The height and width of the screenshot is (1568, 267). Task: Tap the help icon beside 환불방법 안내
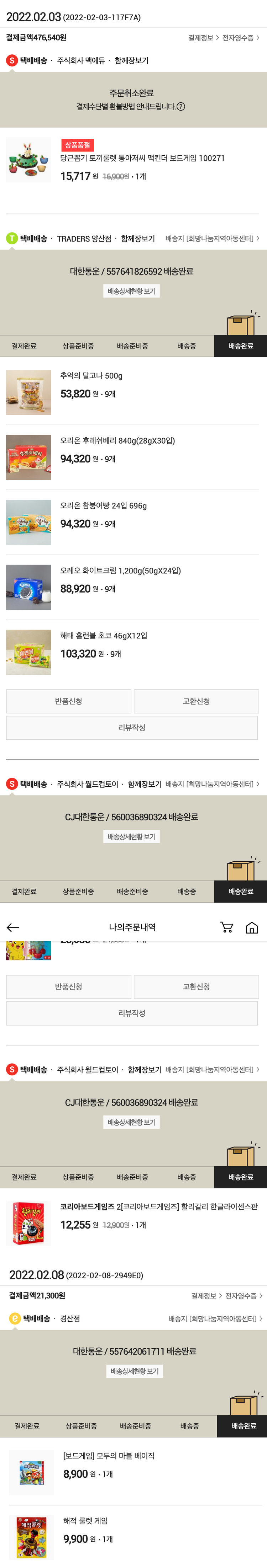coord(181,107)
